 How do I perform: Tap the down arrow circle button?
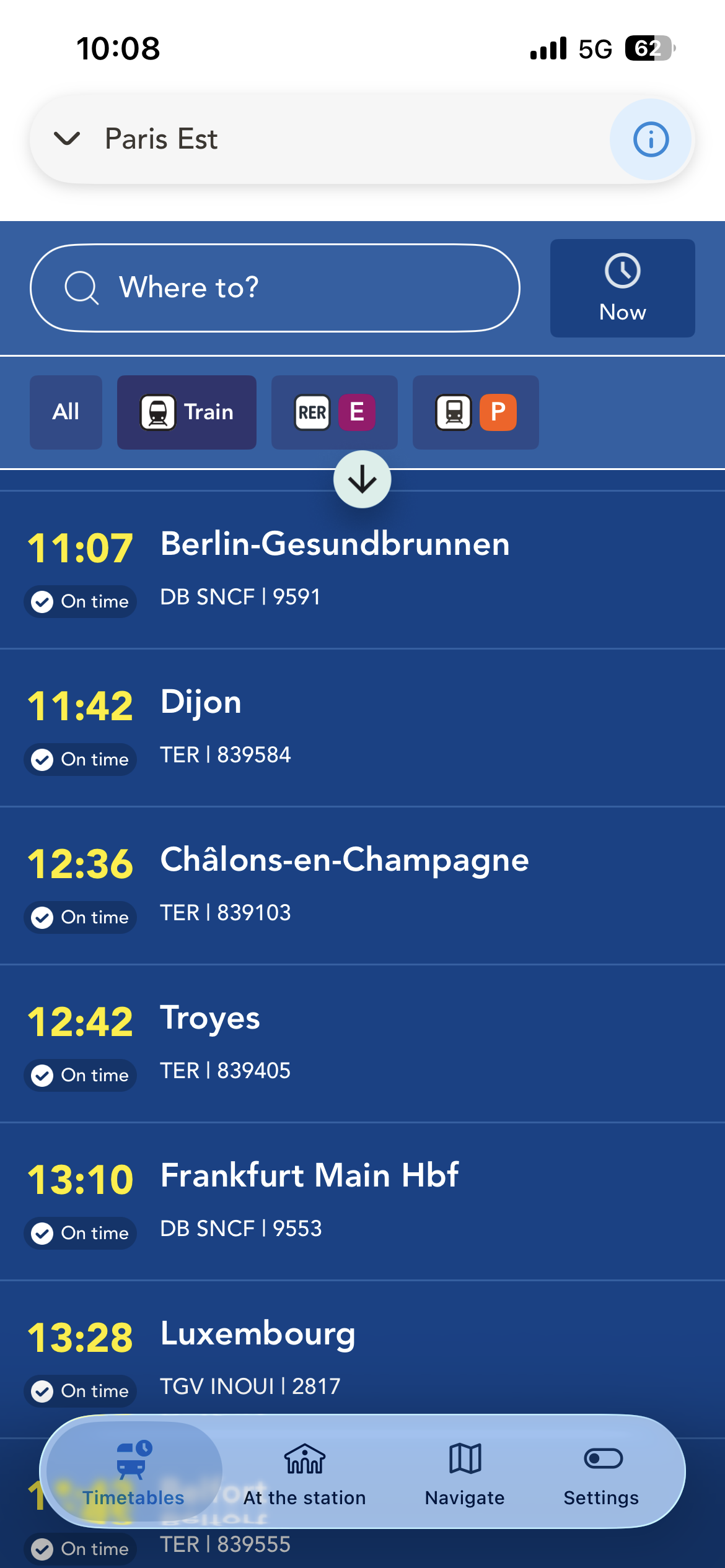click(362, 479)
